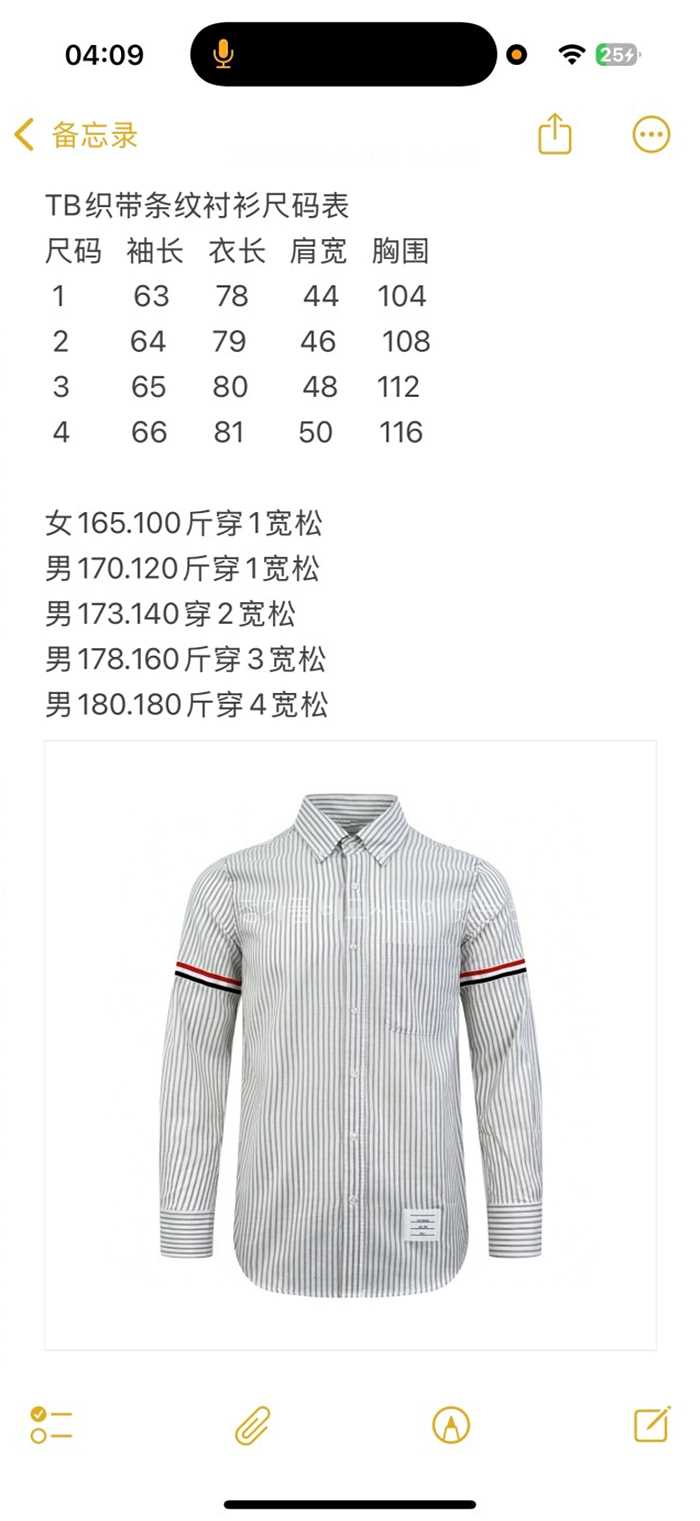700x1521 pixels.
Task: Open the markup pen tool
Action: tap(451, 1425)
